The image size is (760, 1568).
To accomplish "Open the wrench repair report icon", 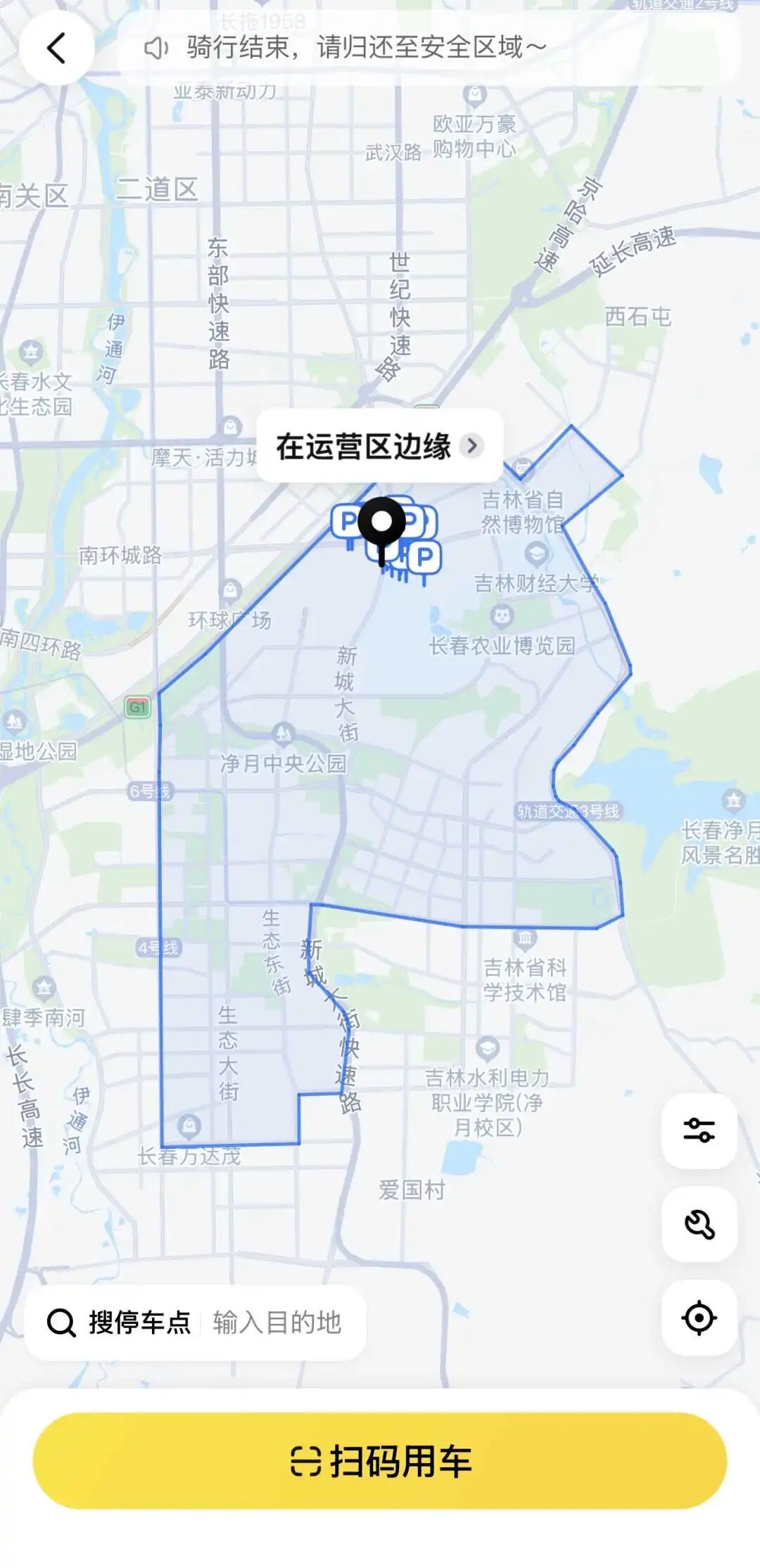I will (699, 1224).
